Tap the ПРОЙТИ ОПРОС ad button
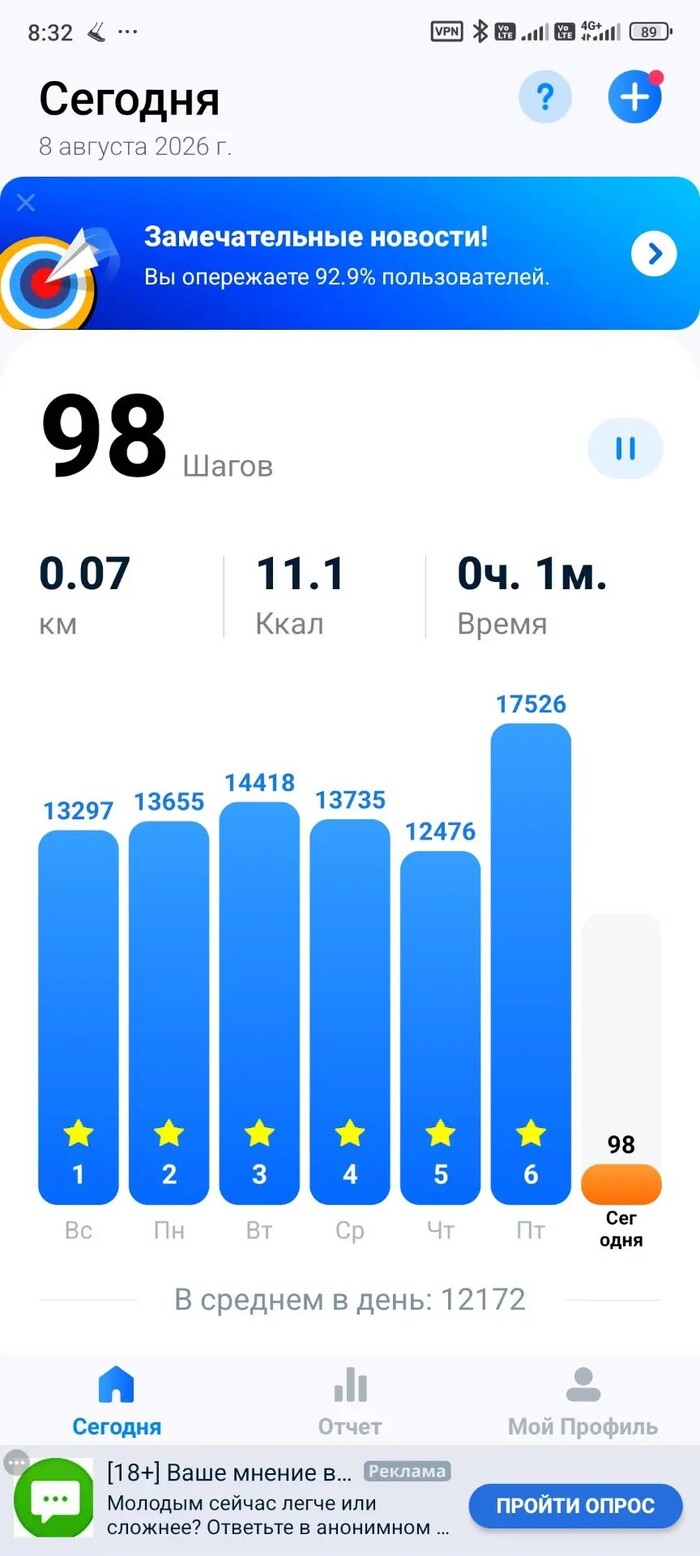 [x=576, y=1506]
